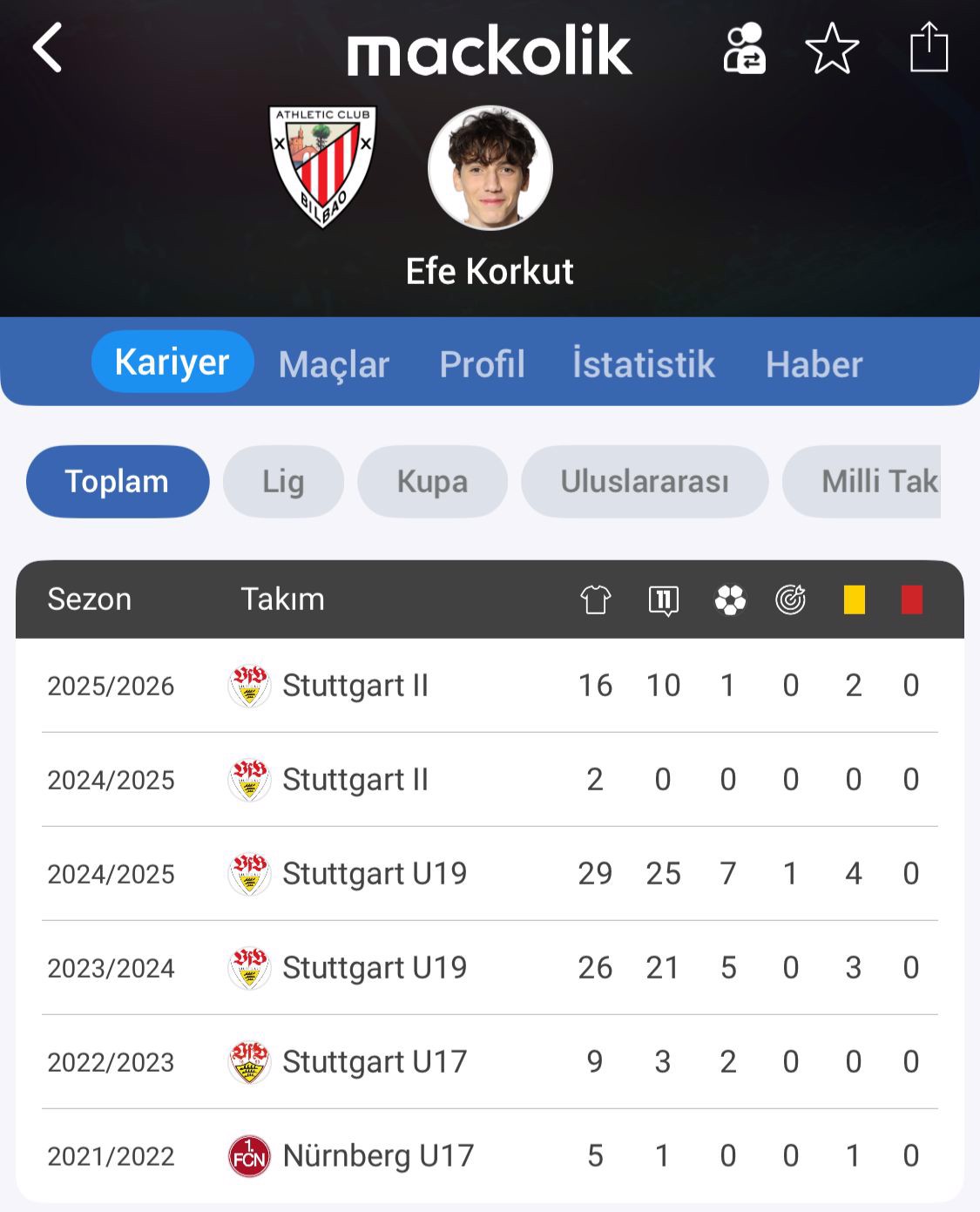The height and width of the screenshot is (1212, 980).
Task: Share this player page
Action: [x=929, y=48]
